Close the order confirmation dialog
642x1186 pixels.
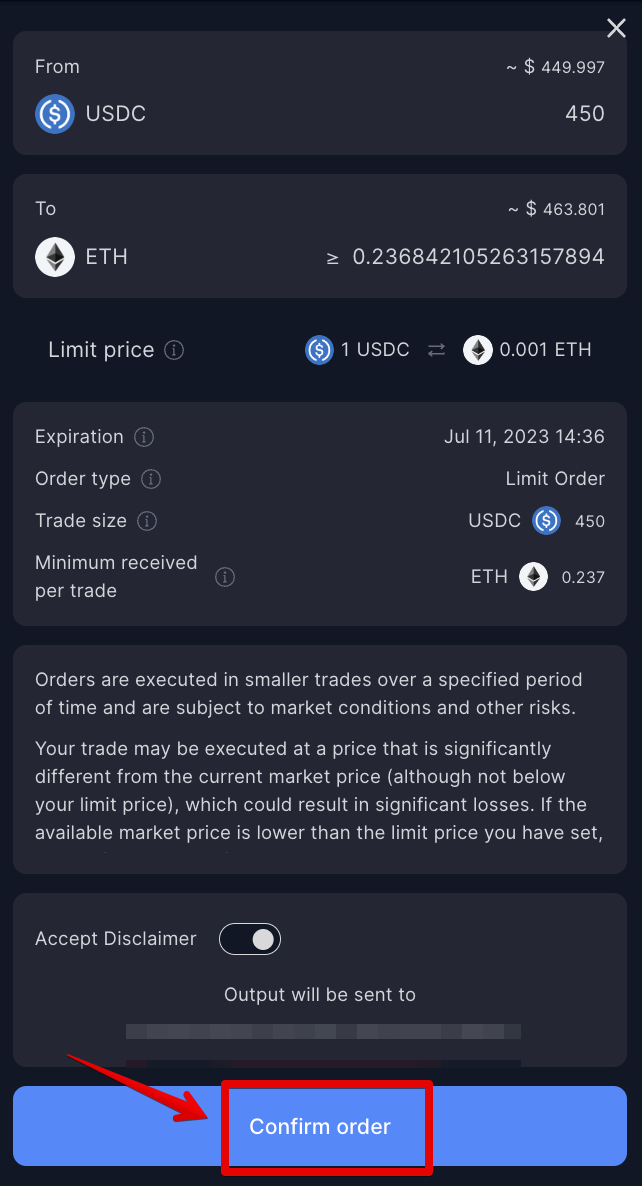click(x=616, y=28)
